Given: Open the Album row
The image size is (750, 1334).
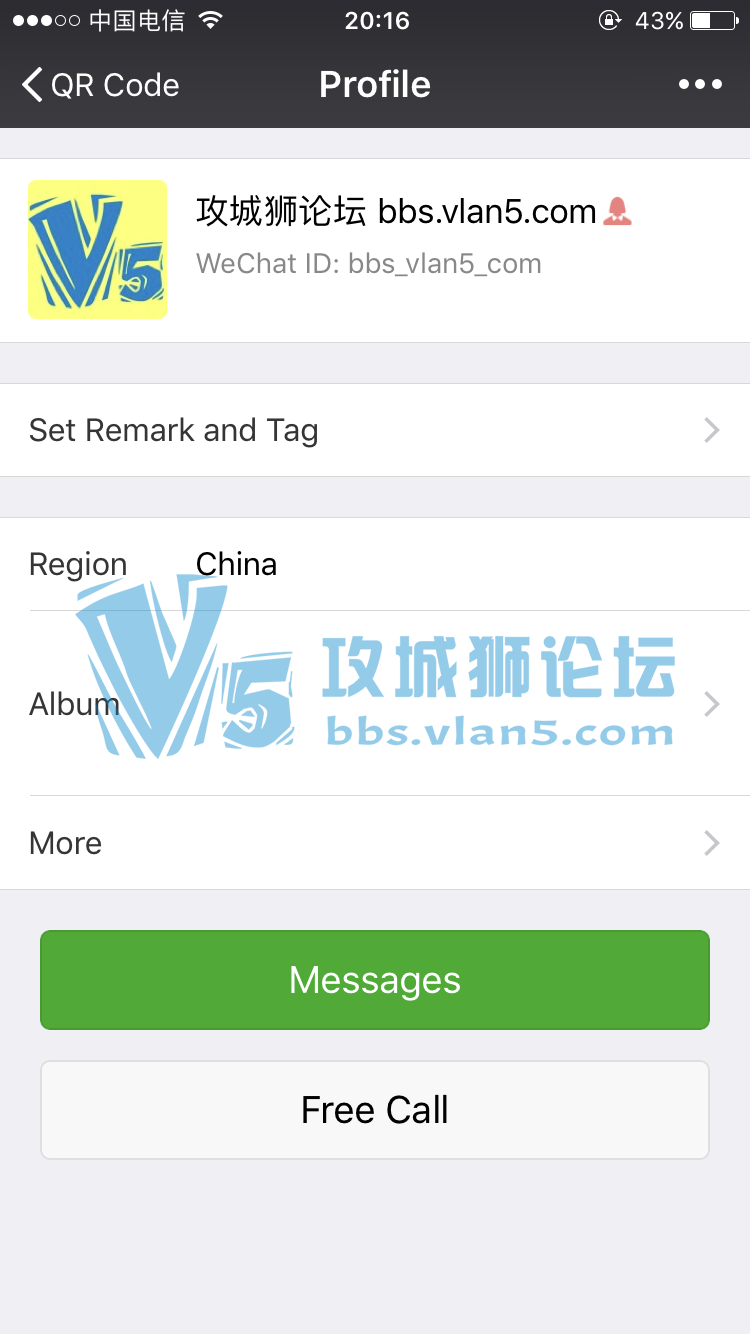Looking at the screenshot, I should point(375,704).
